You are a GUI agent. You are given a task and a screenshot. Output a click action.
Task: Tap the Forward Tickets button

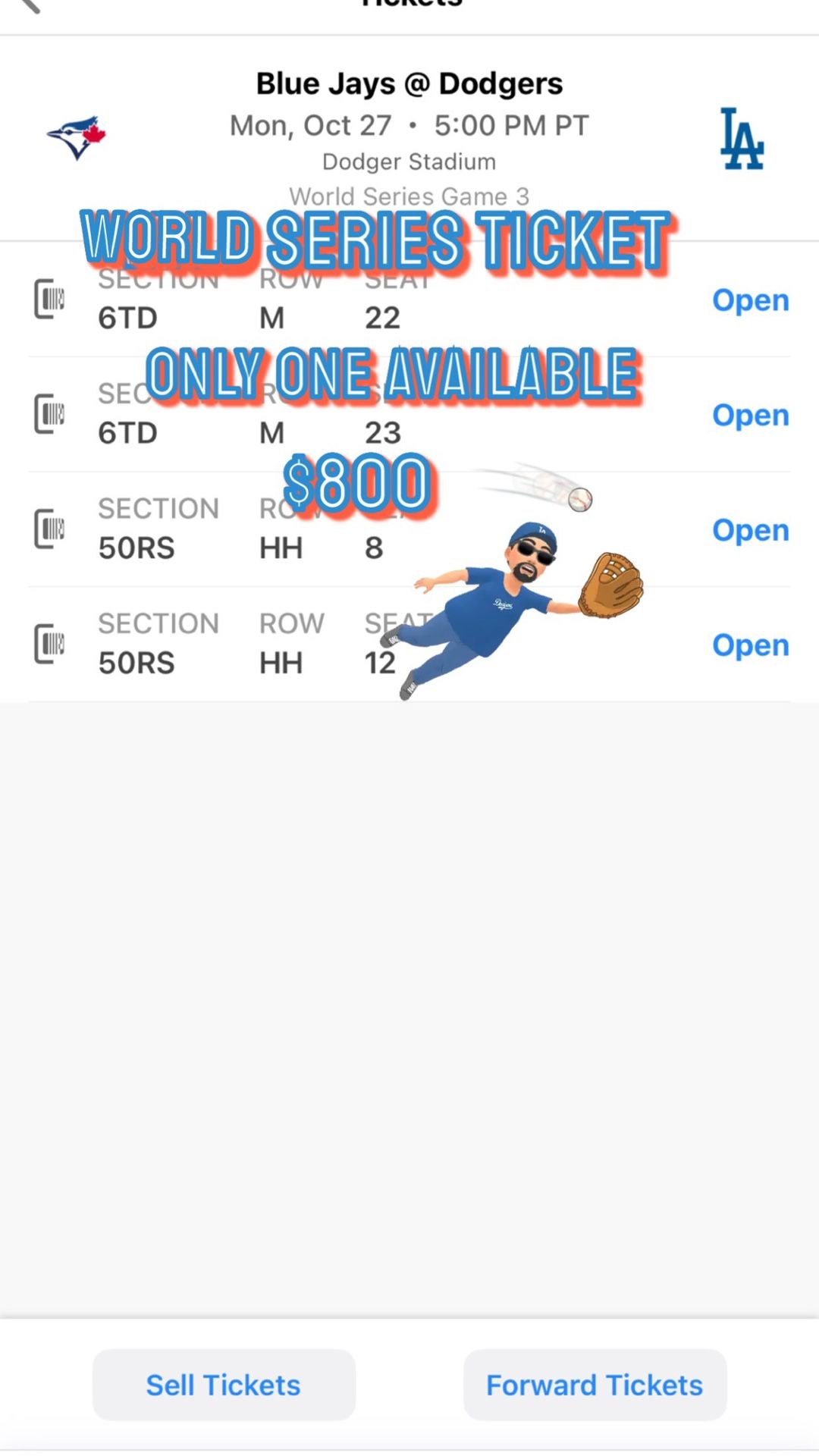(x=595, y=1385)
